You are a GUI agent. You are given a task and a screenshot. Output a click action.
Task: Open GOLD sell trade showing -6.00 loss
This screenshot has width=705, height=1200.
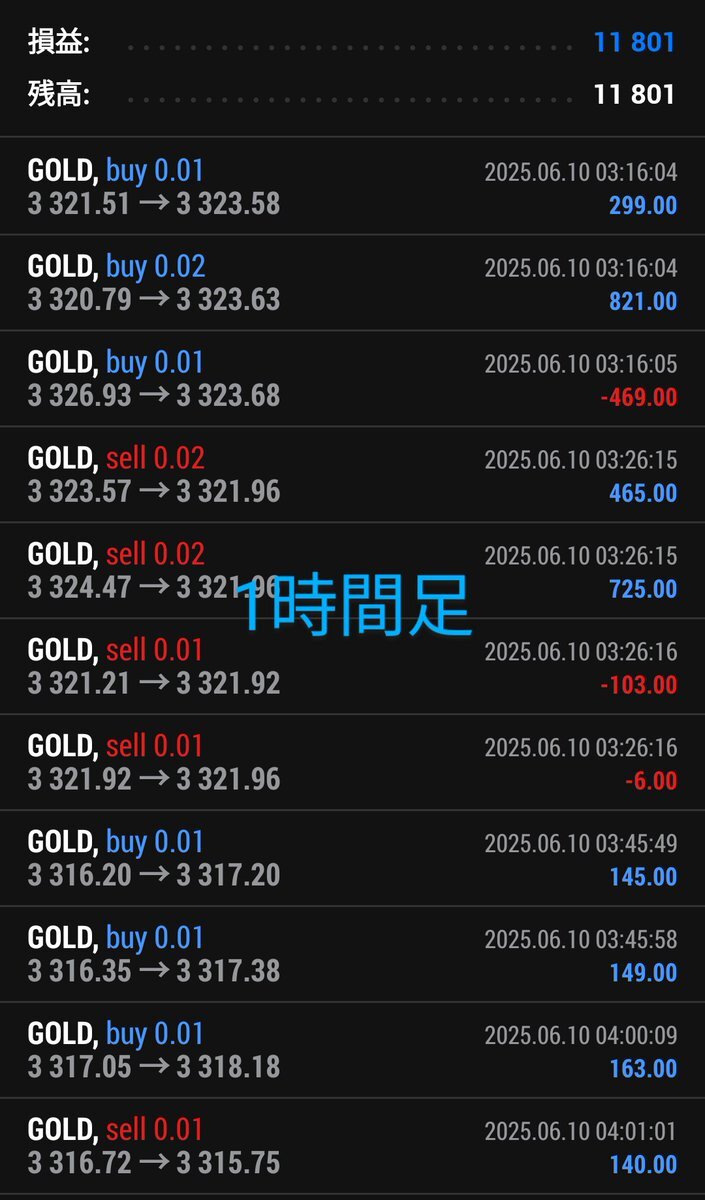pos(352,763)
